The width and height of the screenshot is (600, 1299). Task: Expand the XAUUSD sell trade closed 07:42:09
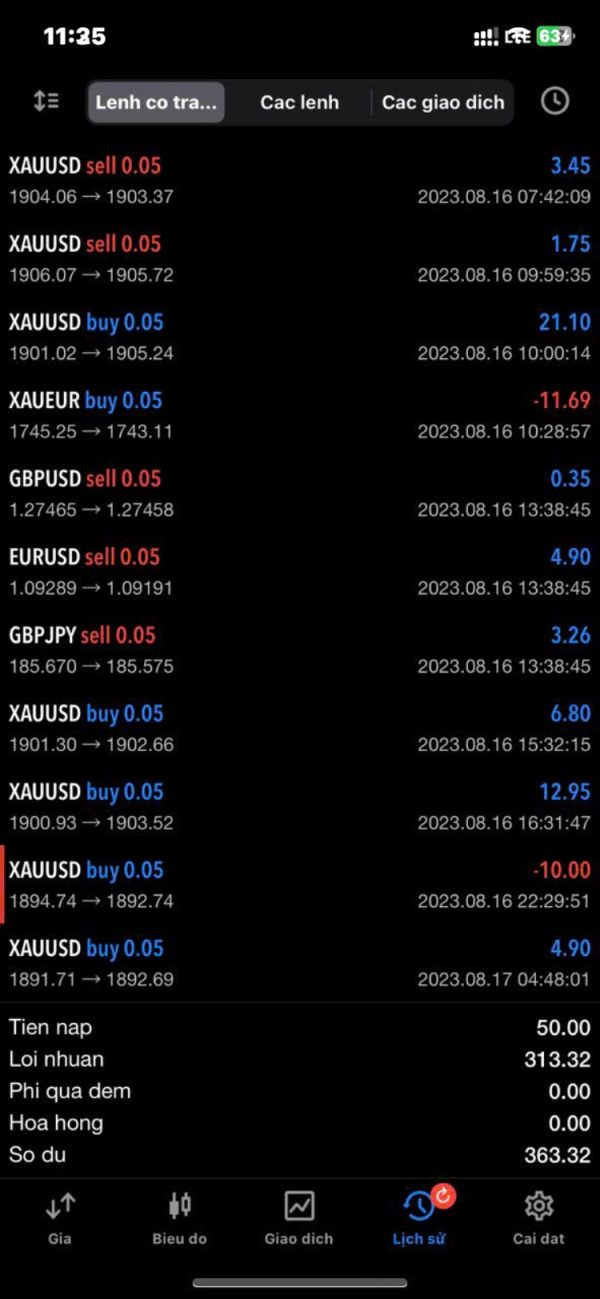300,180
